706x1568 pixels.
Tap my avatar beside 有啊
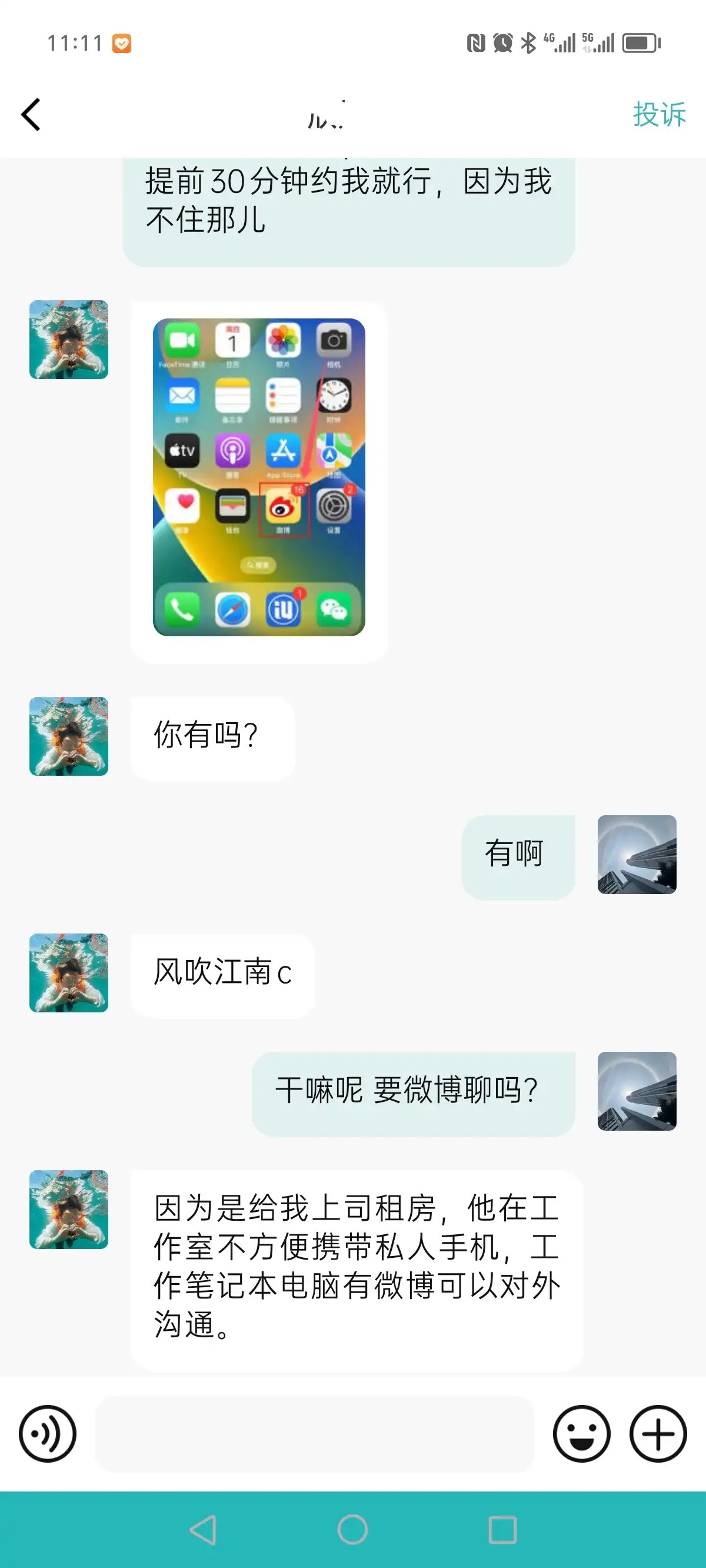637,854
